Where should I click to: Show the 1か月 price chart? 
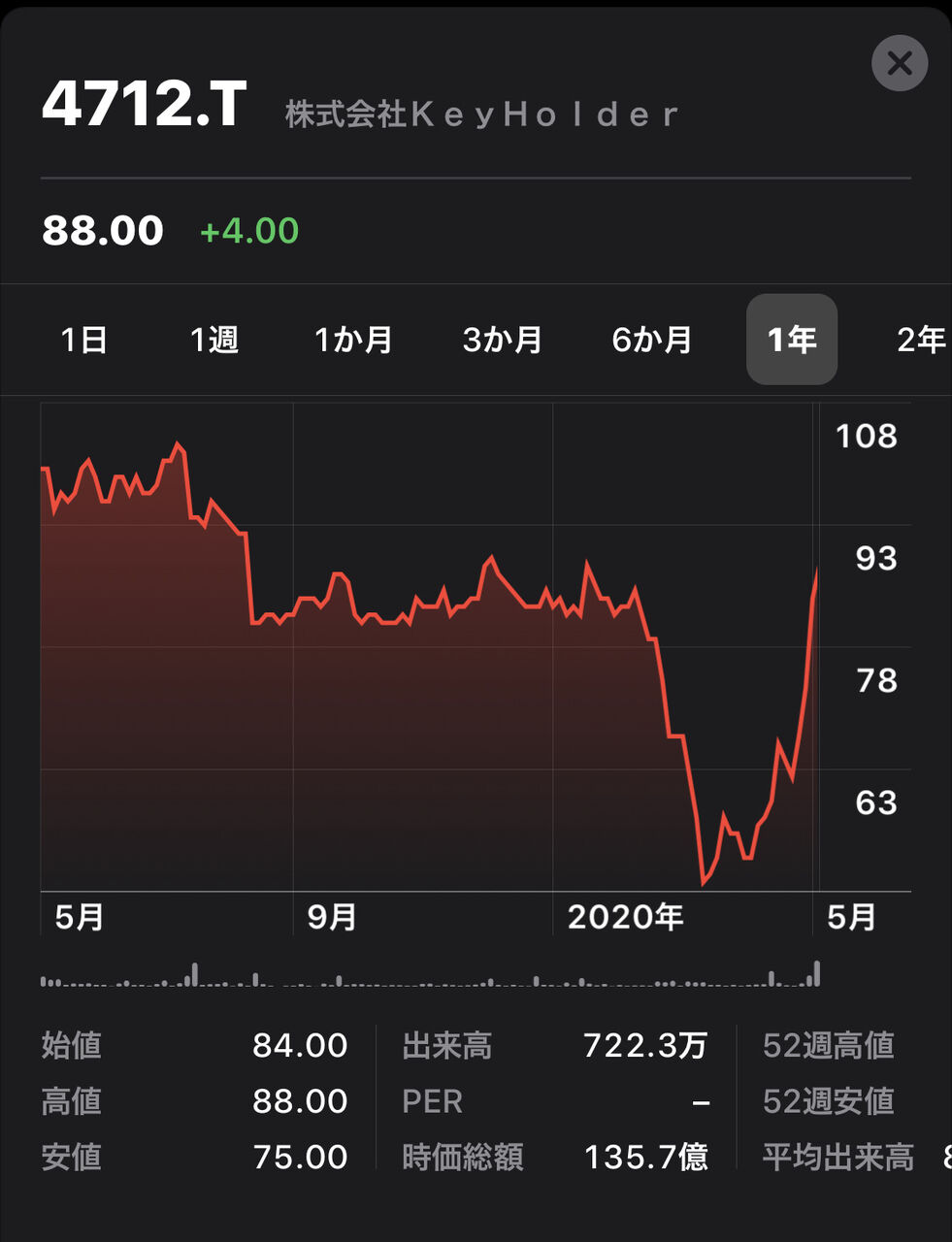[353, 341]
